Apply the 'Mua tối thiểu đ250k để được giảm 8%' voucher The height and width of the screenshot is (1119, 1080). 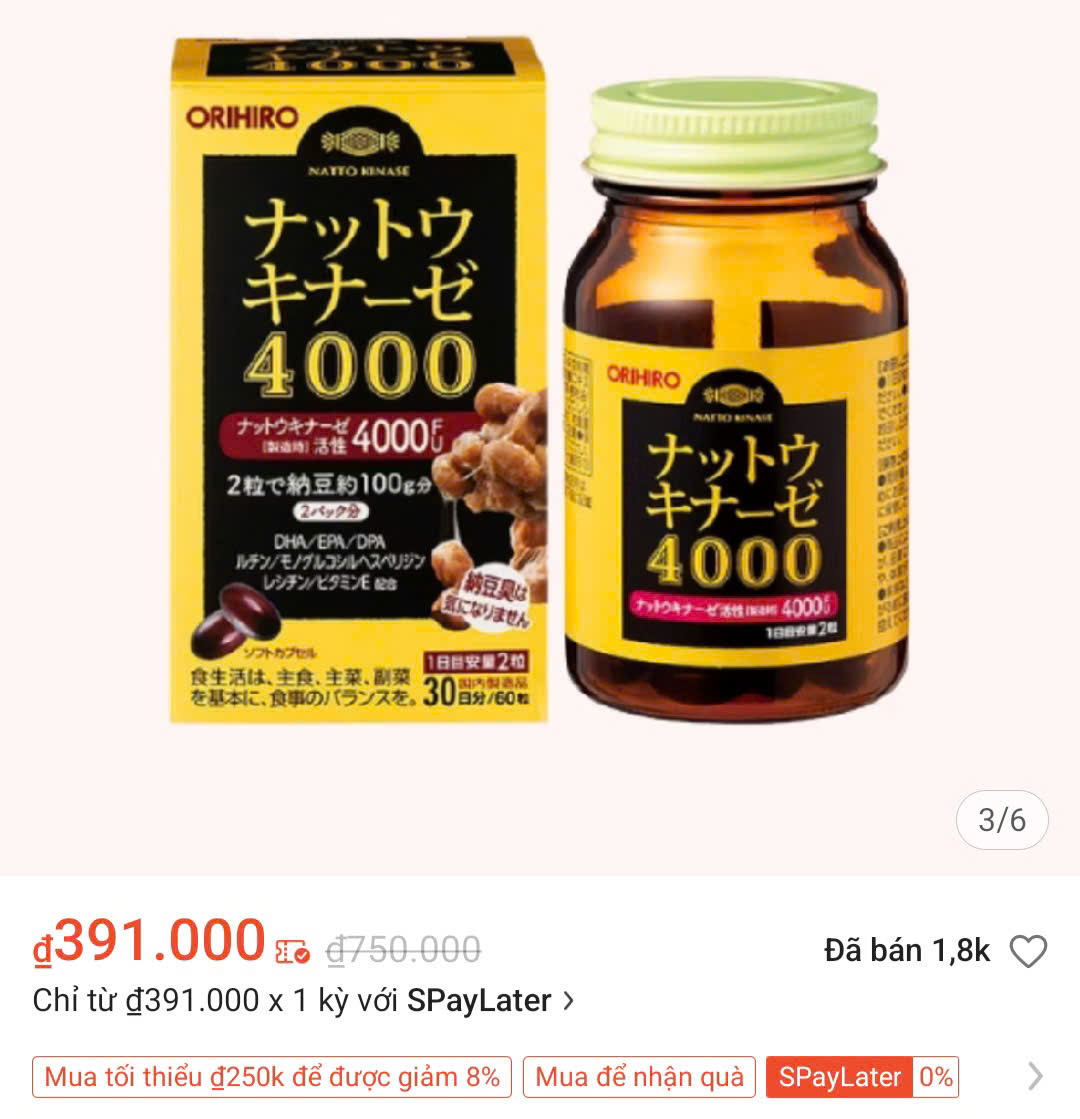pyautogui.click(x=270, y=1078)
